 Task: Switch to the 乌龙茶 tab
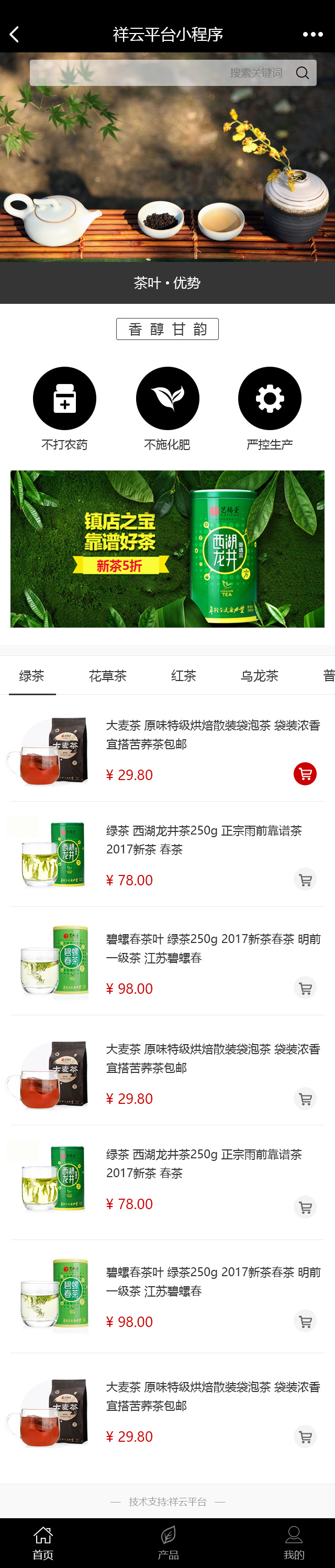coord(260,676)
